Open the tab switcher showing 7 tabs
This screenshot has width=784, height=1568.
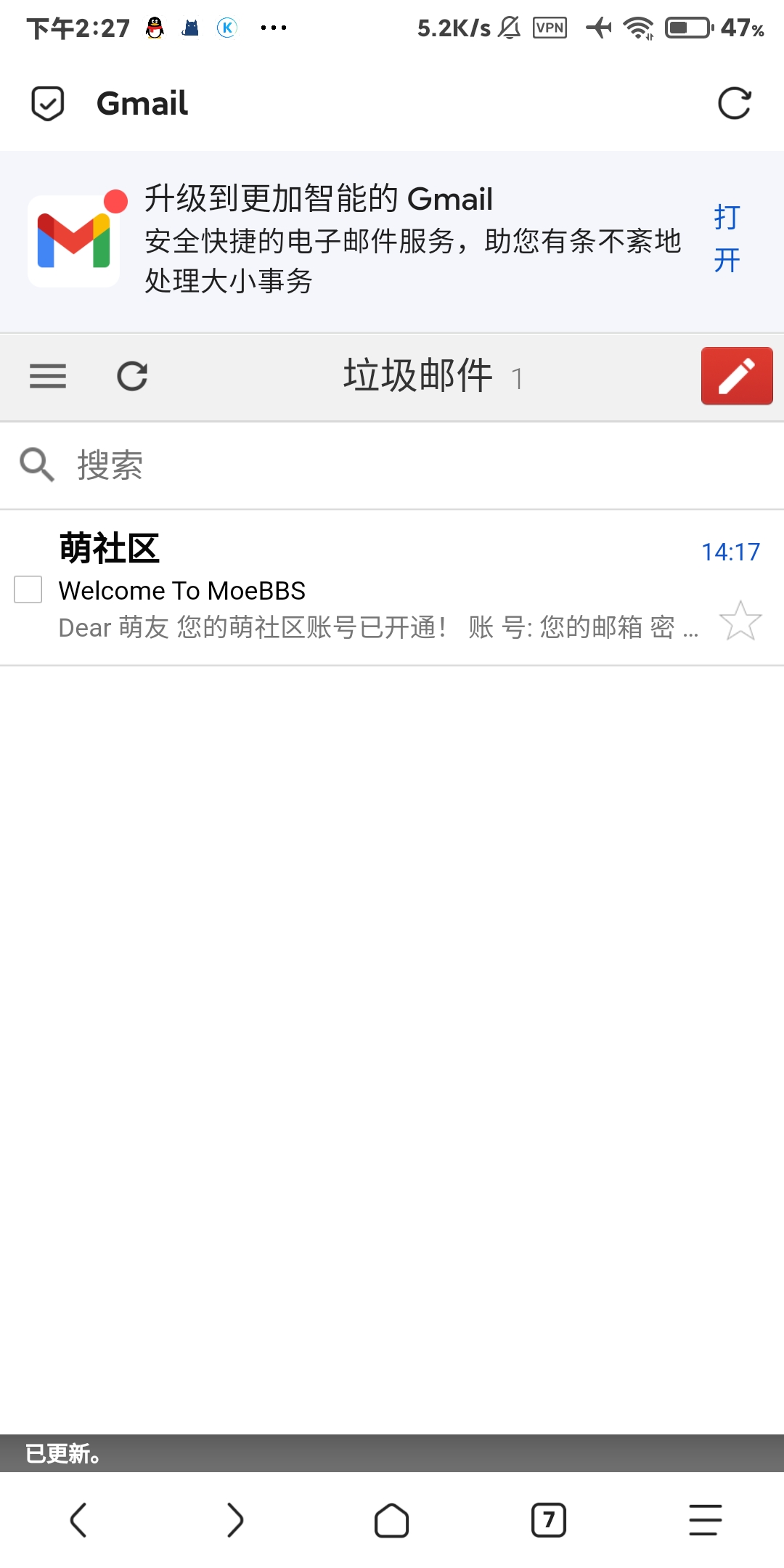coord(549,1520)
